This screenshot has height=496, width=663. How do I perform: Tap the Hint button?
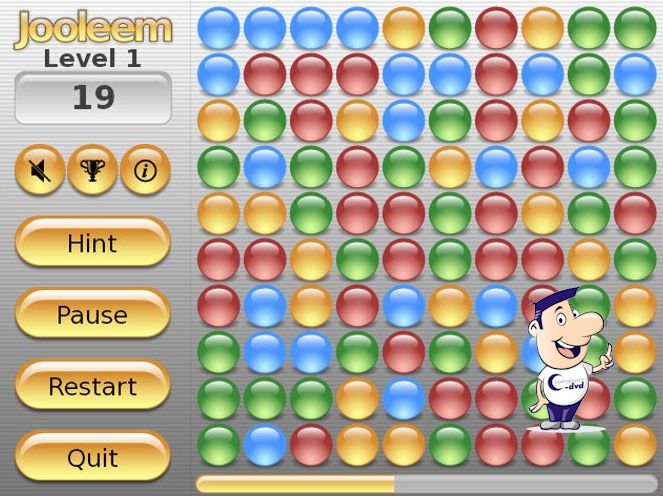tap(92, 243)
